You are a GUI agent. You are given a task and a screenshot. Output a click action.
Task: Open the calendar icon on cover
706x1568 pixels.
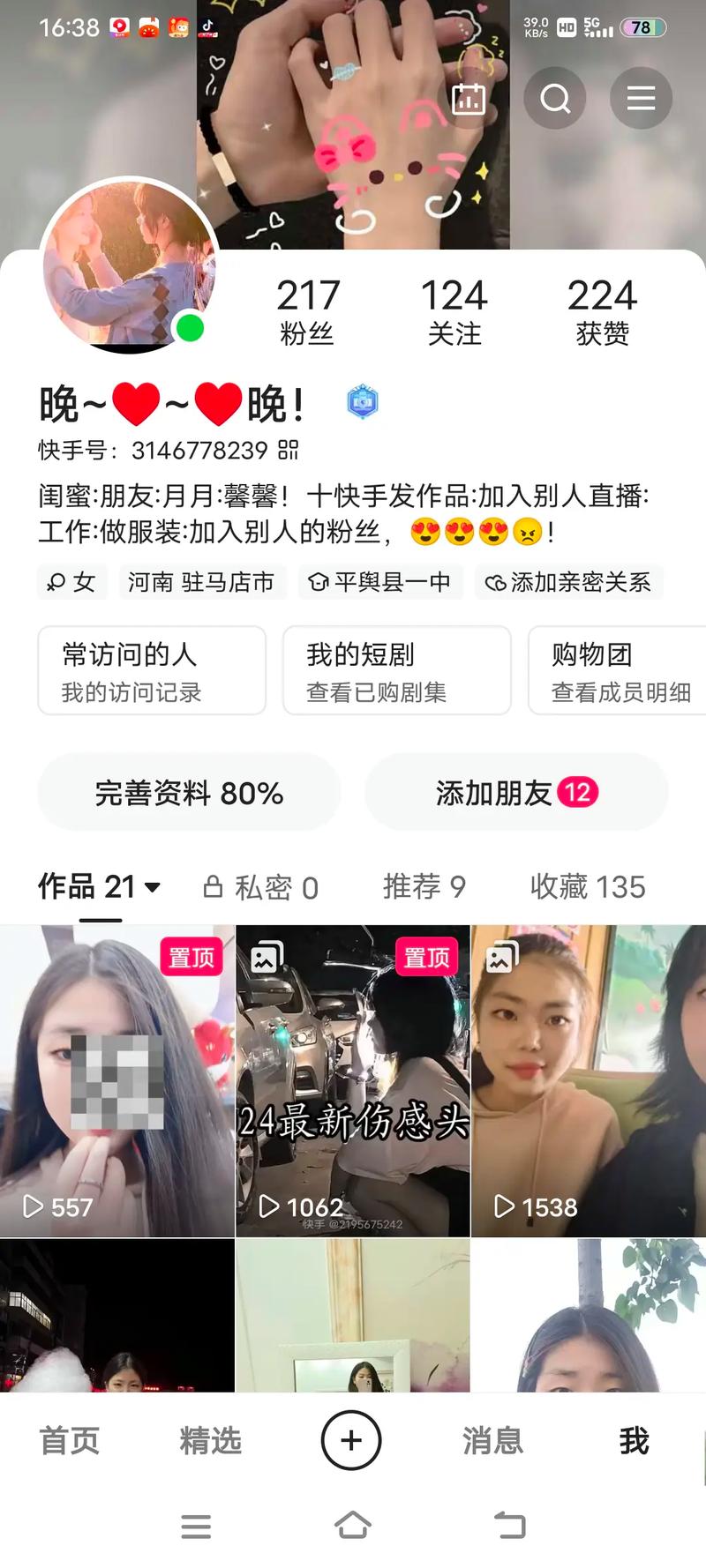click(469, 98)
